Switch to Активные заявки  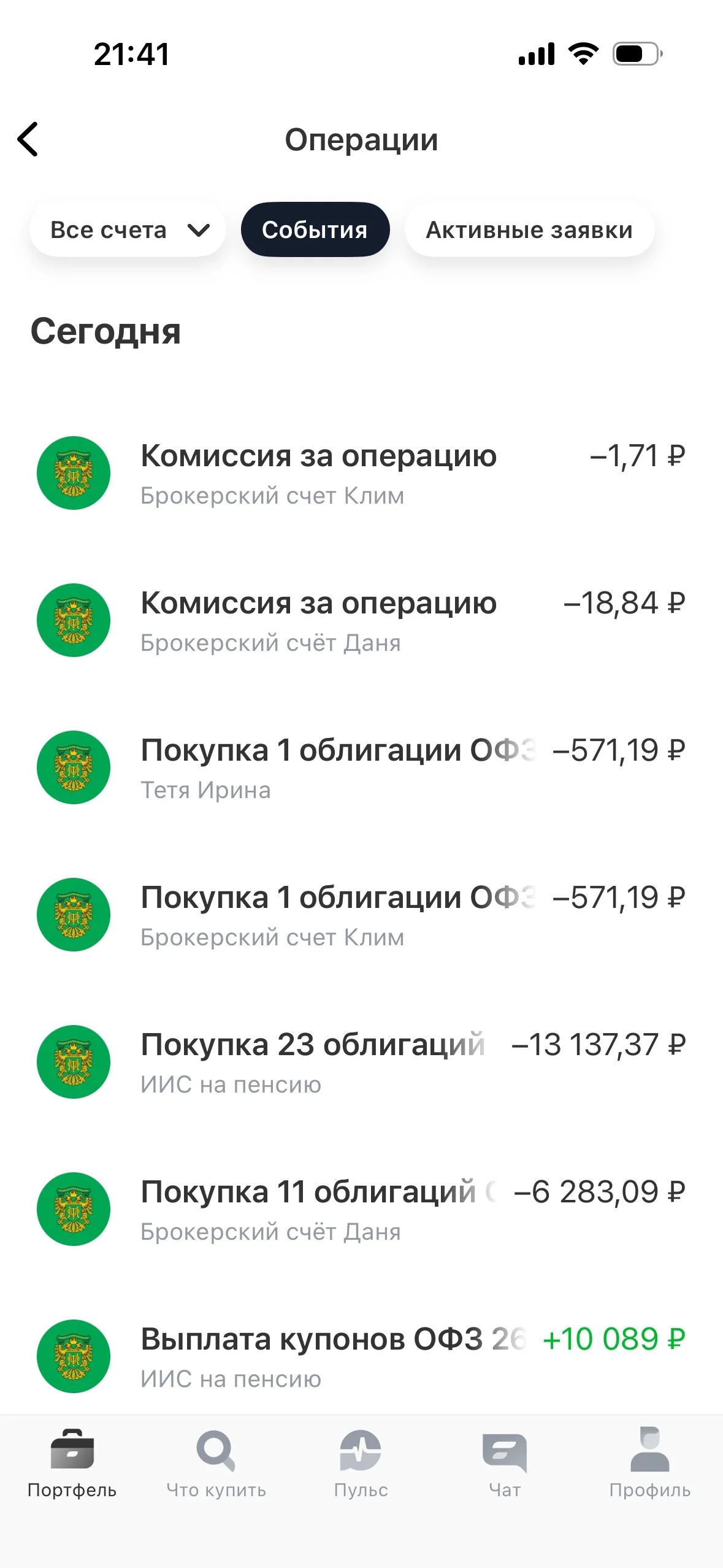(x=529, y=230)
